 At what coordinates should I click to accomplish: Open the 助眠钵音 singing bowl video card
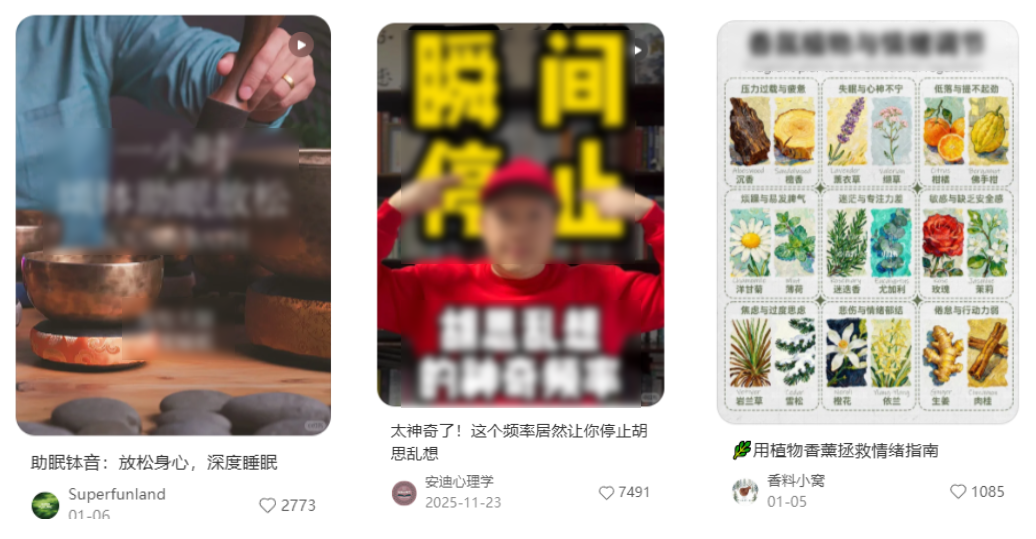point(173,225)
